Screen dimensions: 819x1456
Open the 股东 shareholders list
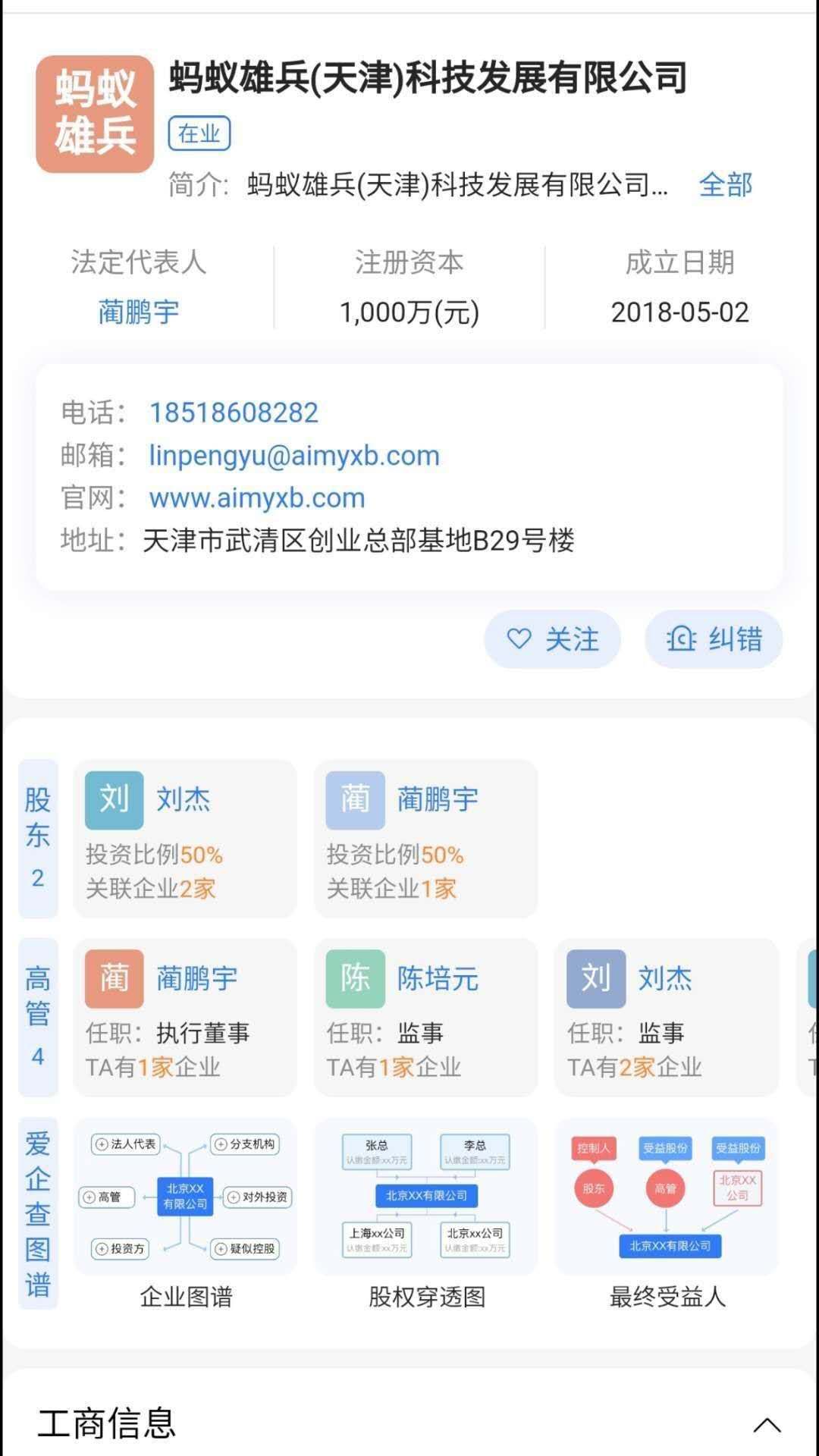[x=38, y=839]
